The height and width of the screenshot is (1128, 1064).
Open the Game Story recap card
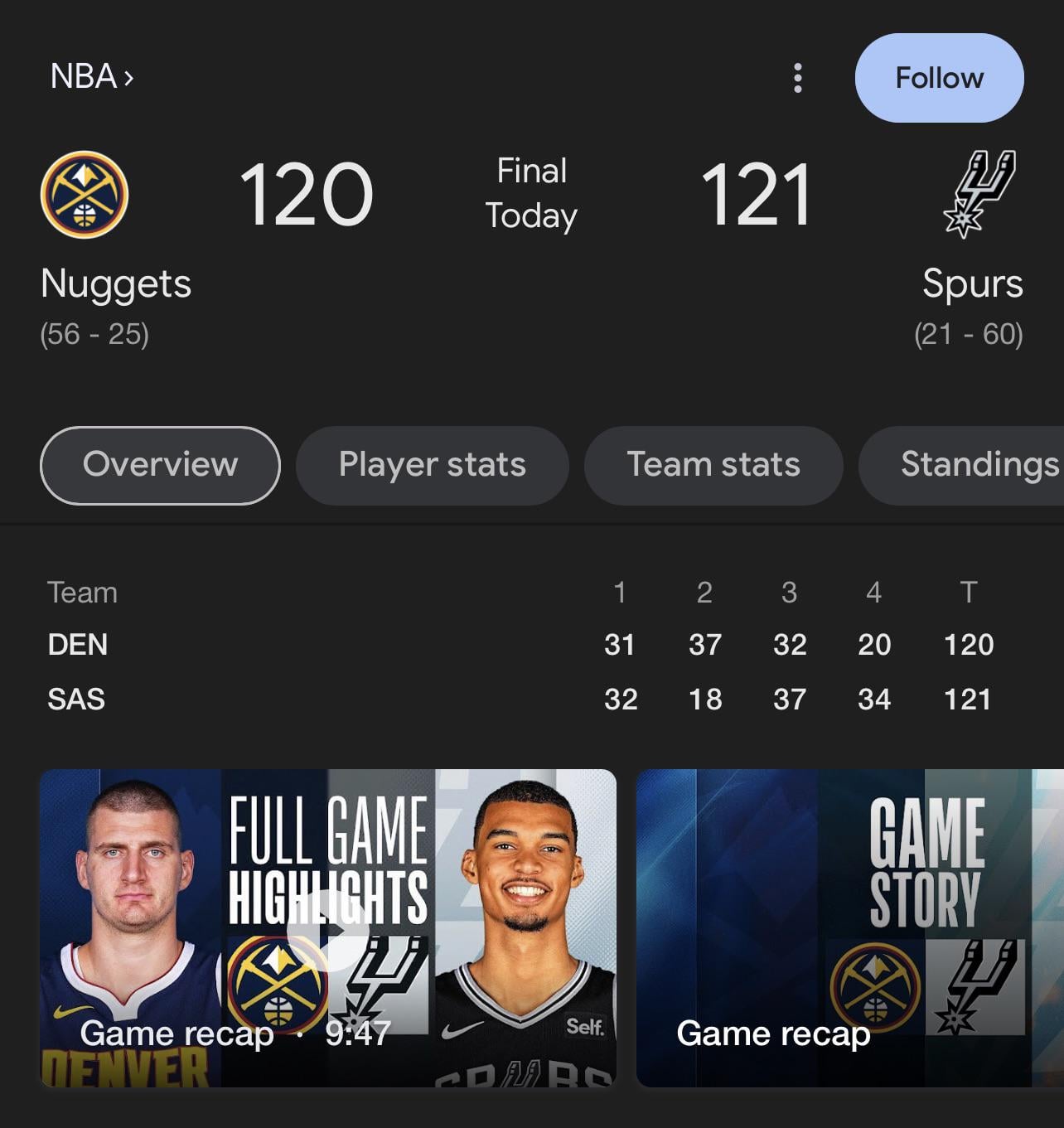[849, 928]
